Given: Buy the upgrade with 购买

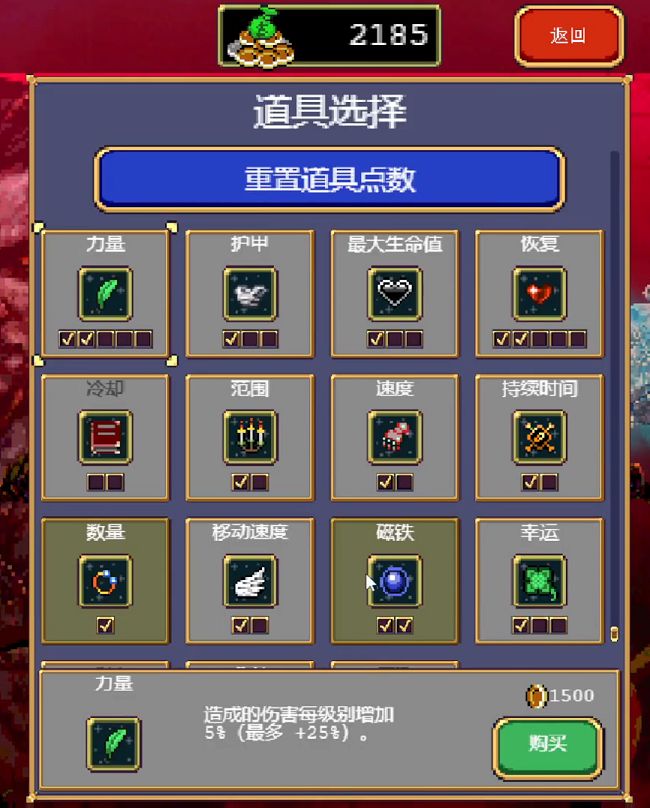Looking at the screenshot, I should [547, 743].
